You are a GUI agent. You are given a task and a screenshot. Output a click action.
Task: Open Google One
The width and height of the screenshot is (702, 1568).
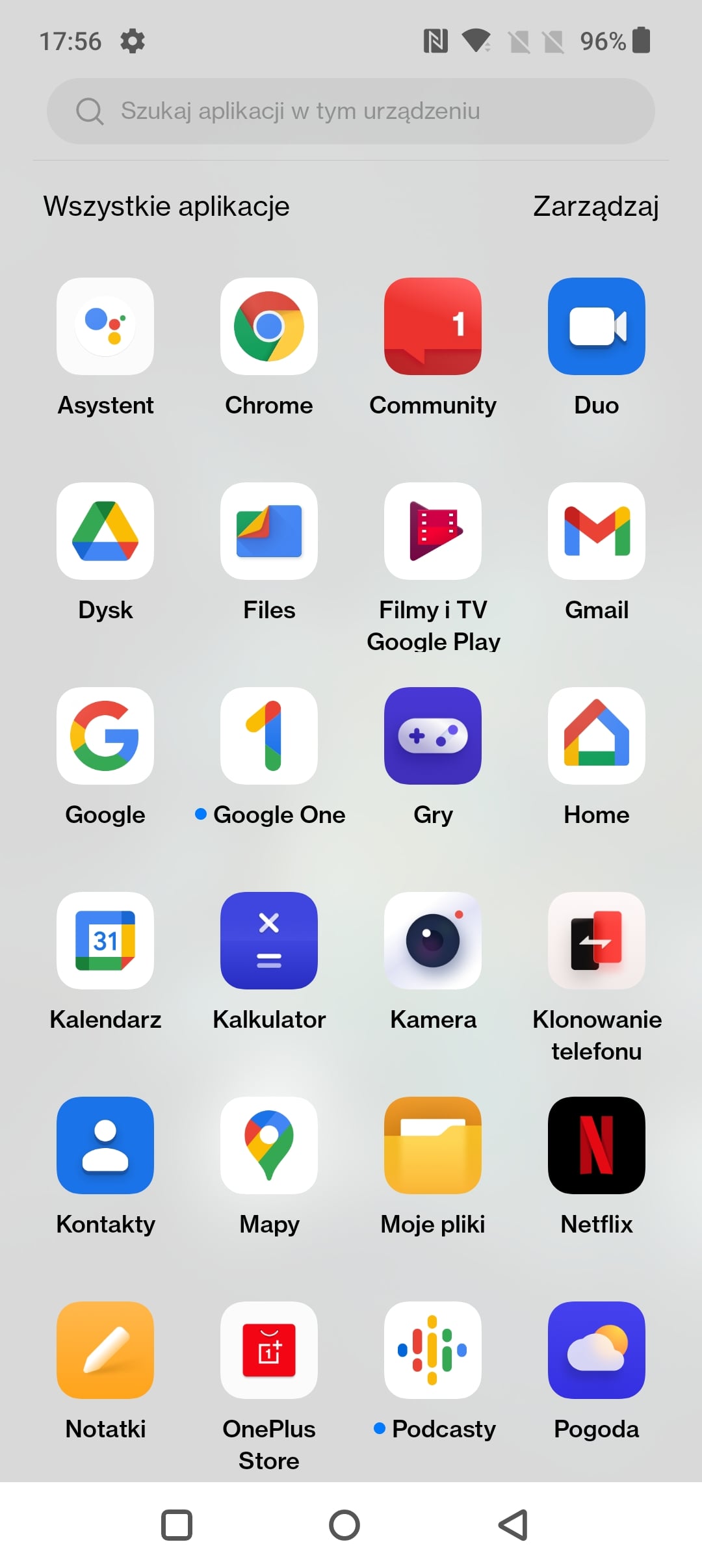[x=268, y=736]
